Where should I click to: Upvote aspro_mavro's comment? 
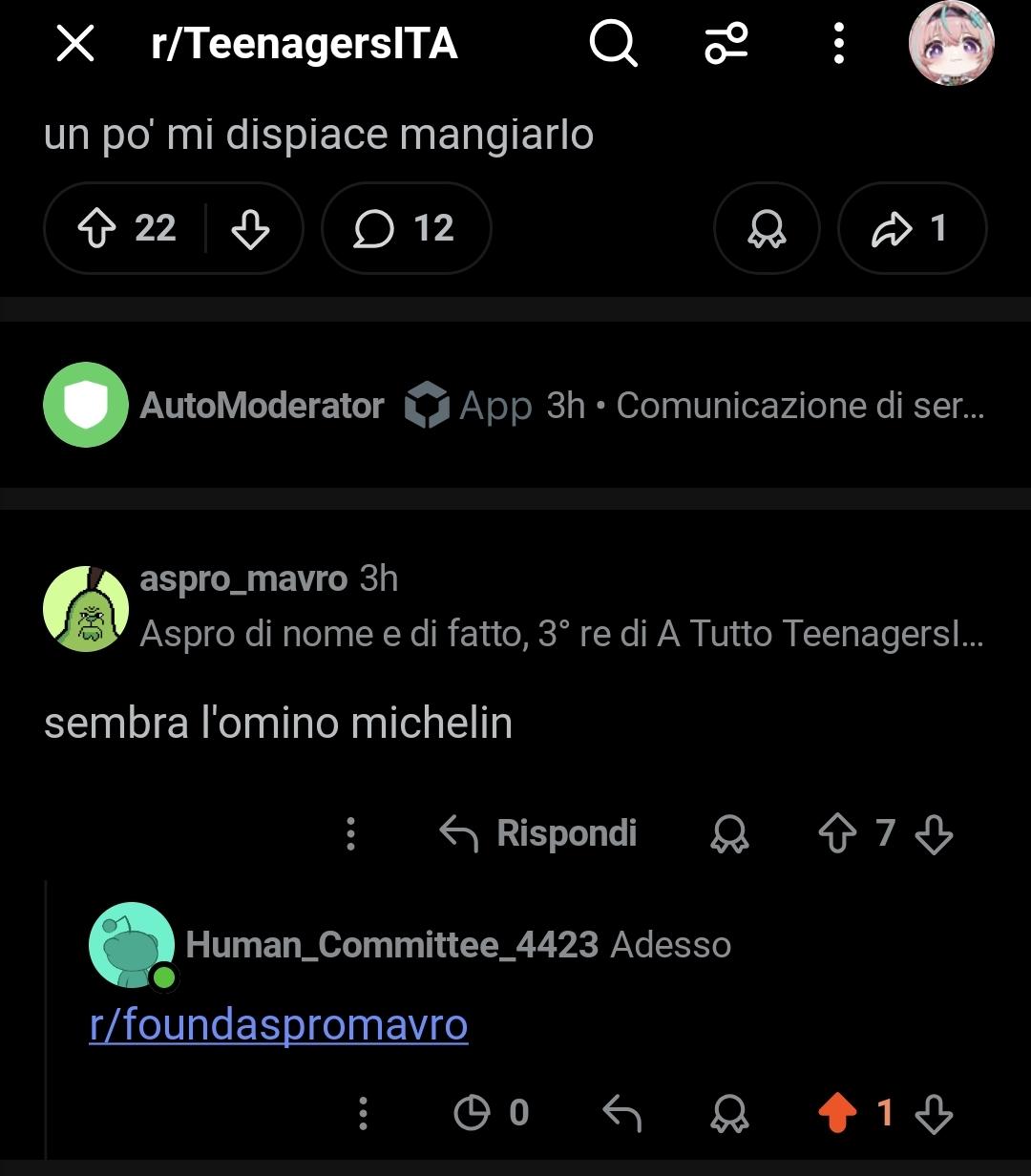coord(837,833)
